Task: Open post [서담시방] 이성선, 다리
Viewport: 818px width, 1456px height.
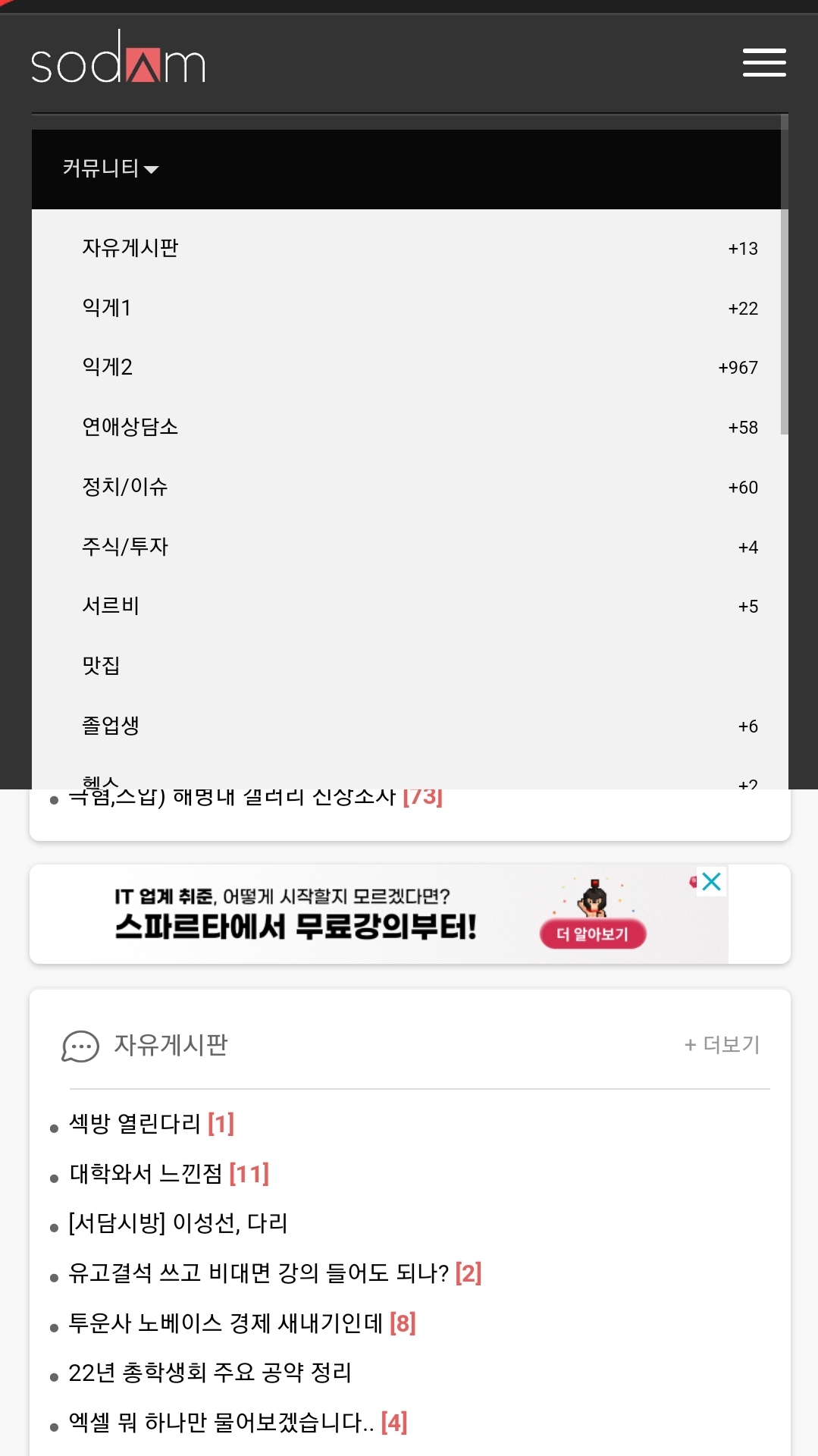Action: tap(178, 1223)
